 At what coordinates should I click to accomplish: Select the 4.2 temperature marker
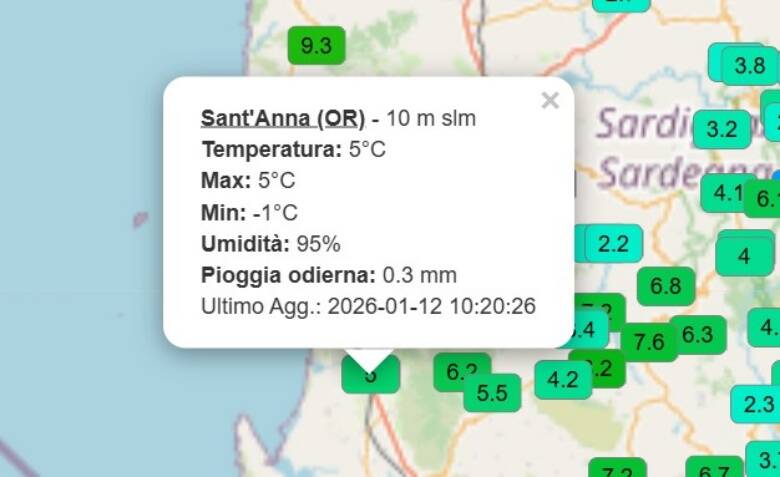coord(563,379)
